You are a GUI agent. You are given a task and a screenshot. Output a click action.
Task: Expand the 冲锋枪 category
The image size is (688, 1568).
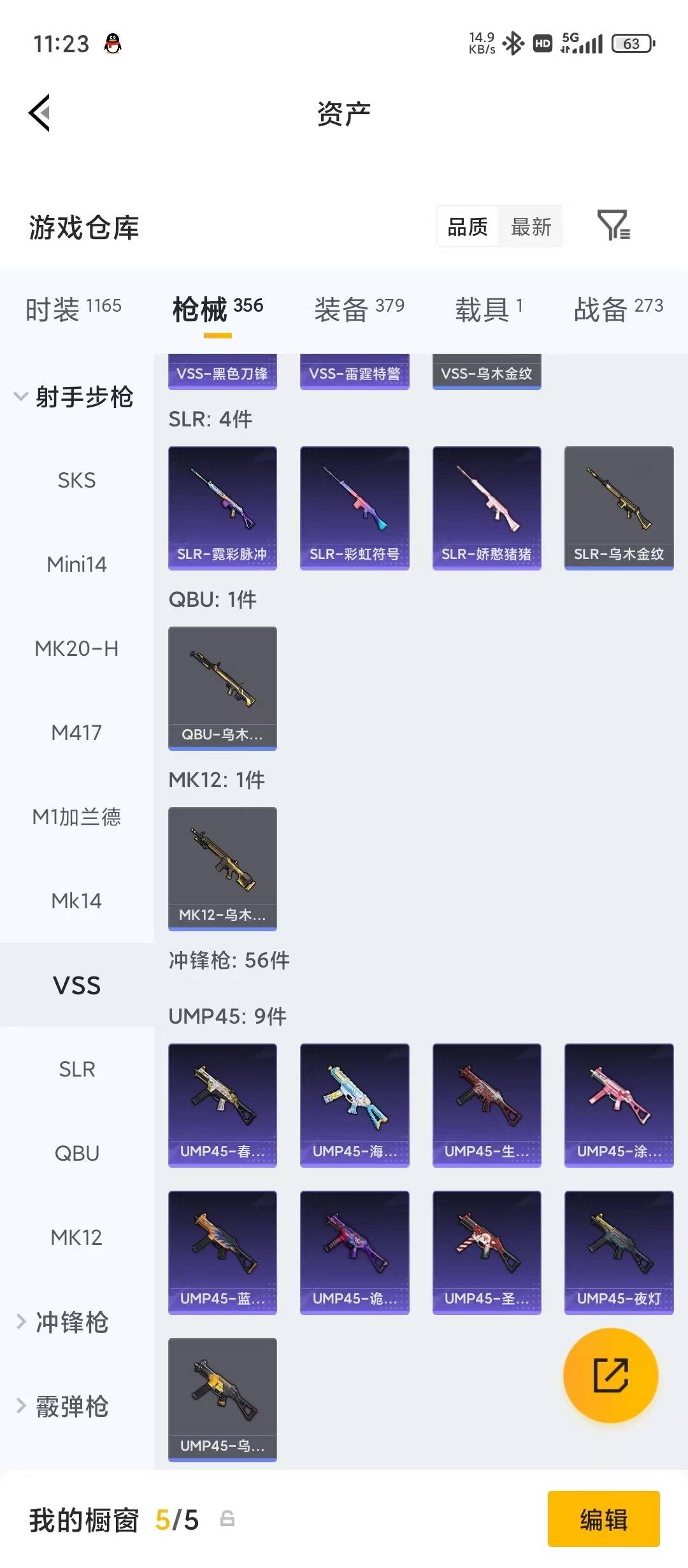click(62, 1322)
